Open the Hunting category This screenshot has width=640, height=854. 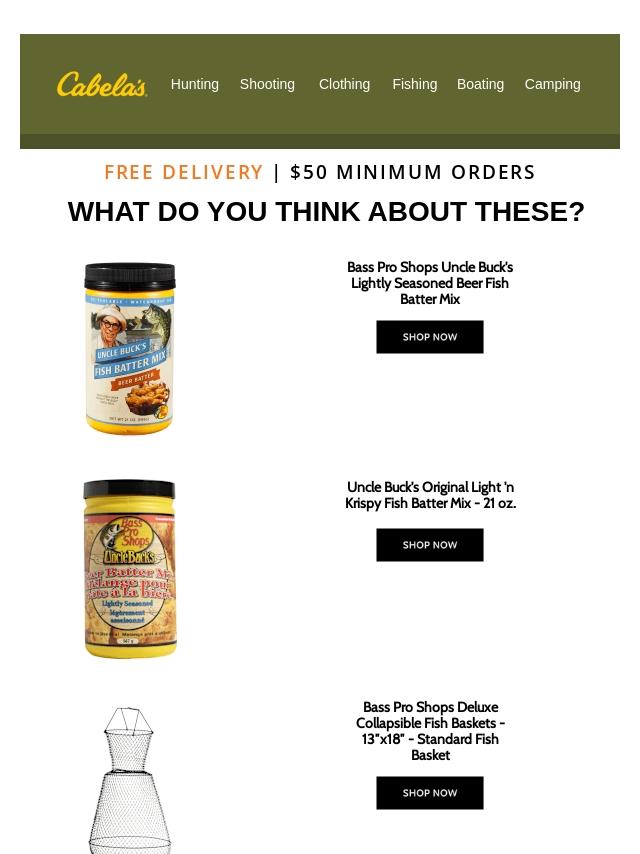click(x=194, y=85)
